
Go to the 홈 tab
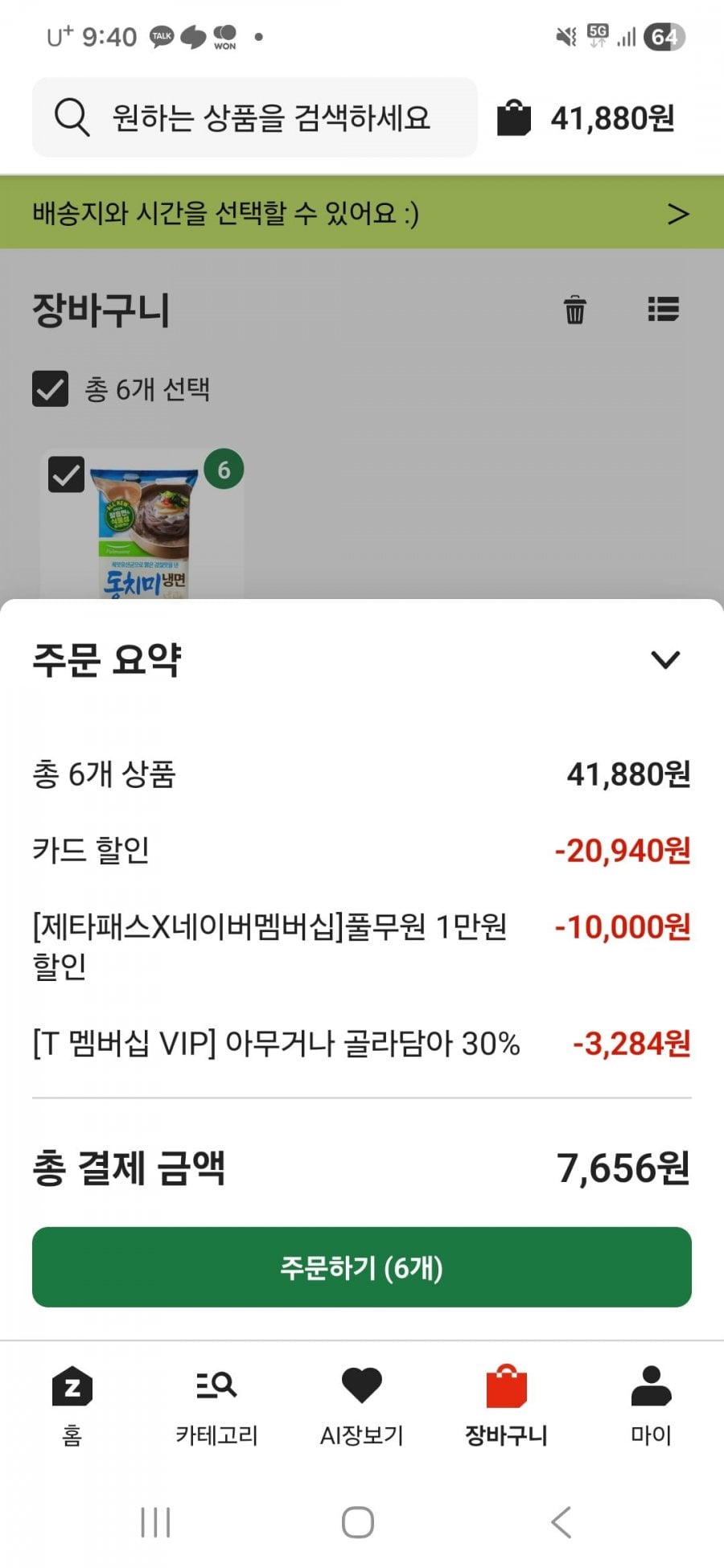click(x=72, y=1406)
